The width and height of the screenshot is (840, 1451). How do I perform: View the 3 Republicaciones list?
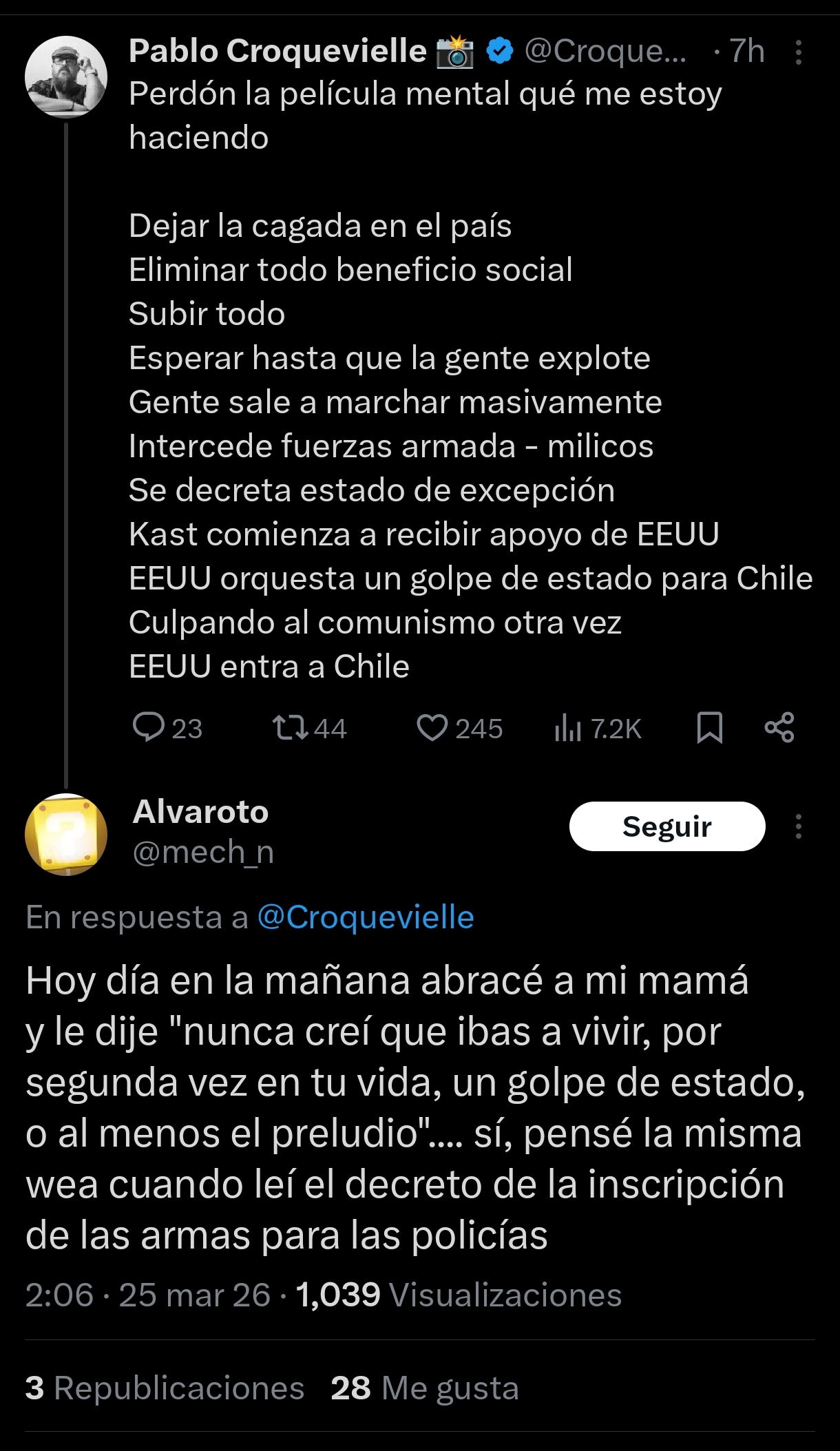[165, 1388]
